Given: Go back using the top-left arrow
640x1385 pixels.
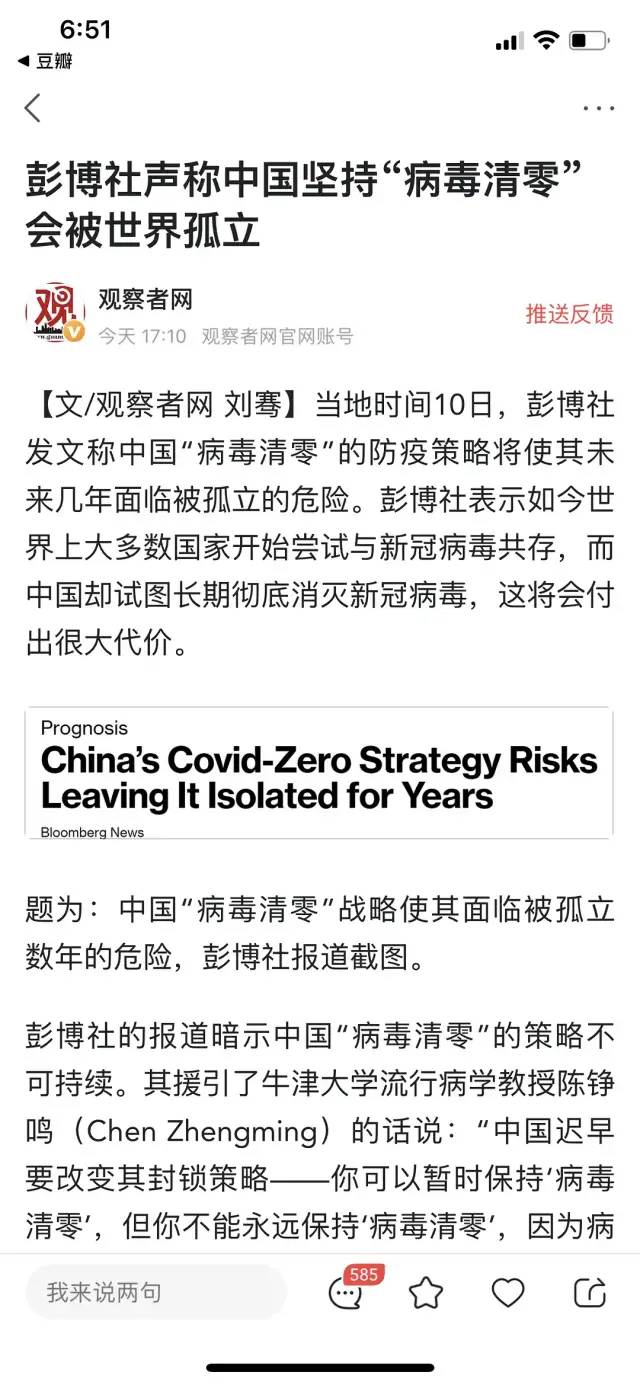Looking at the screenshot, I should (33, 108).
